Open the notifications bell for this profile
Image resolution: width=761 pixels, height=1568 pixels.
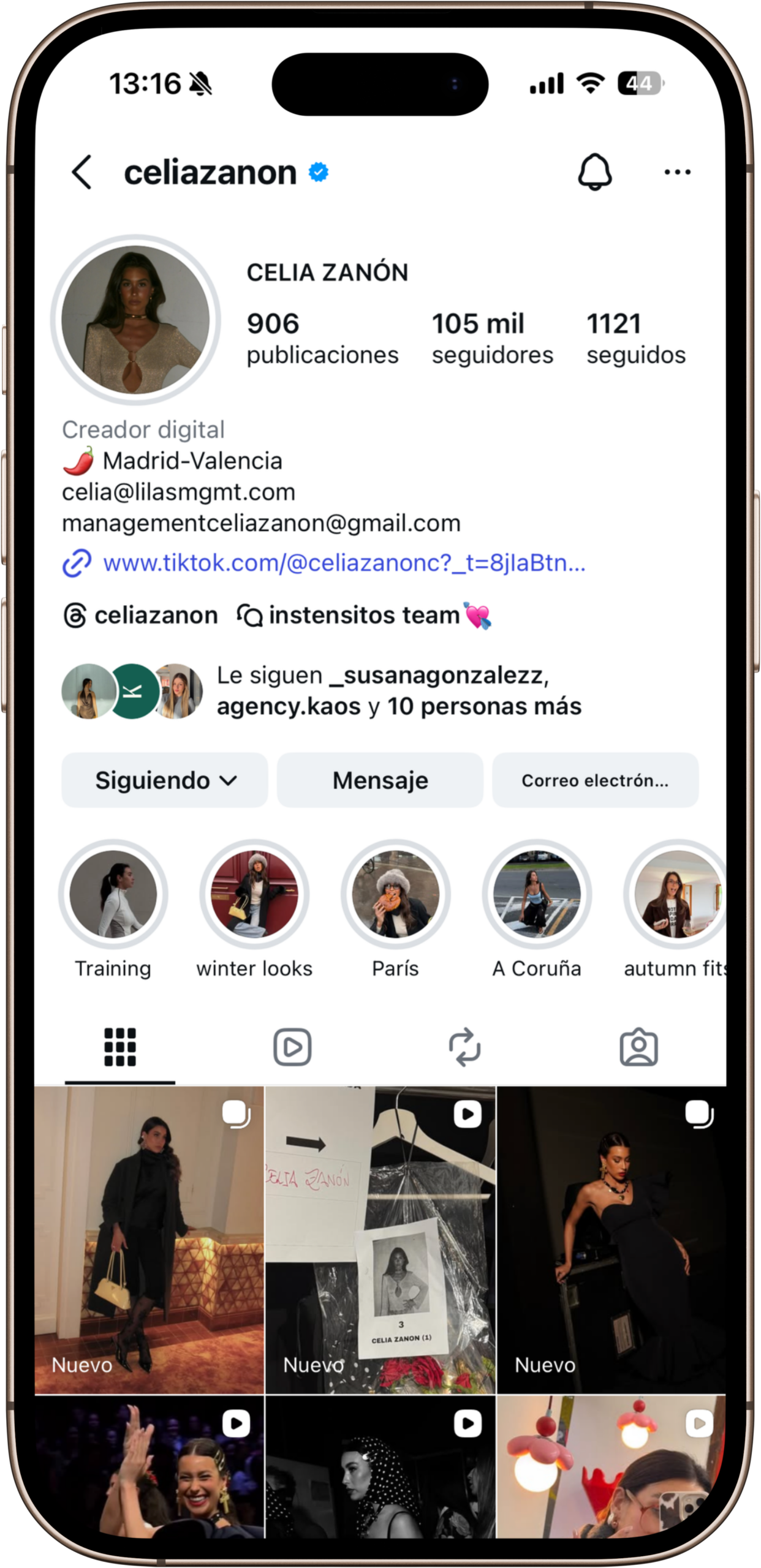(x=594, y=172)
